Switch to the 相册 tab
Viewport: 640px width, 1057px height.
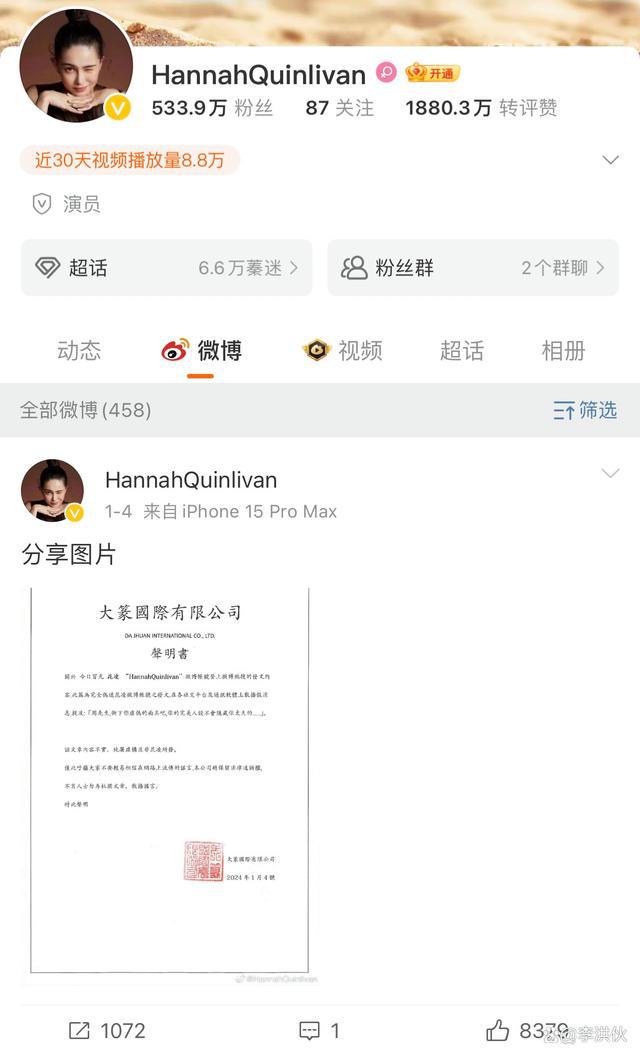(x=563, y=351)
